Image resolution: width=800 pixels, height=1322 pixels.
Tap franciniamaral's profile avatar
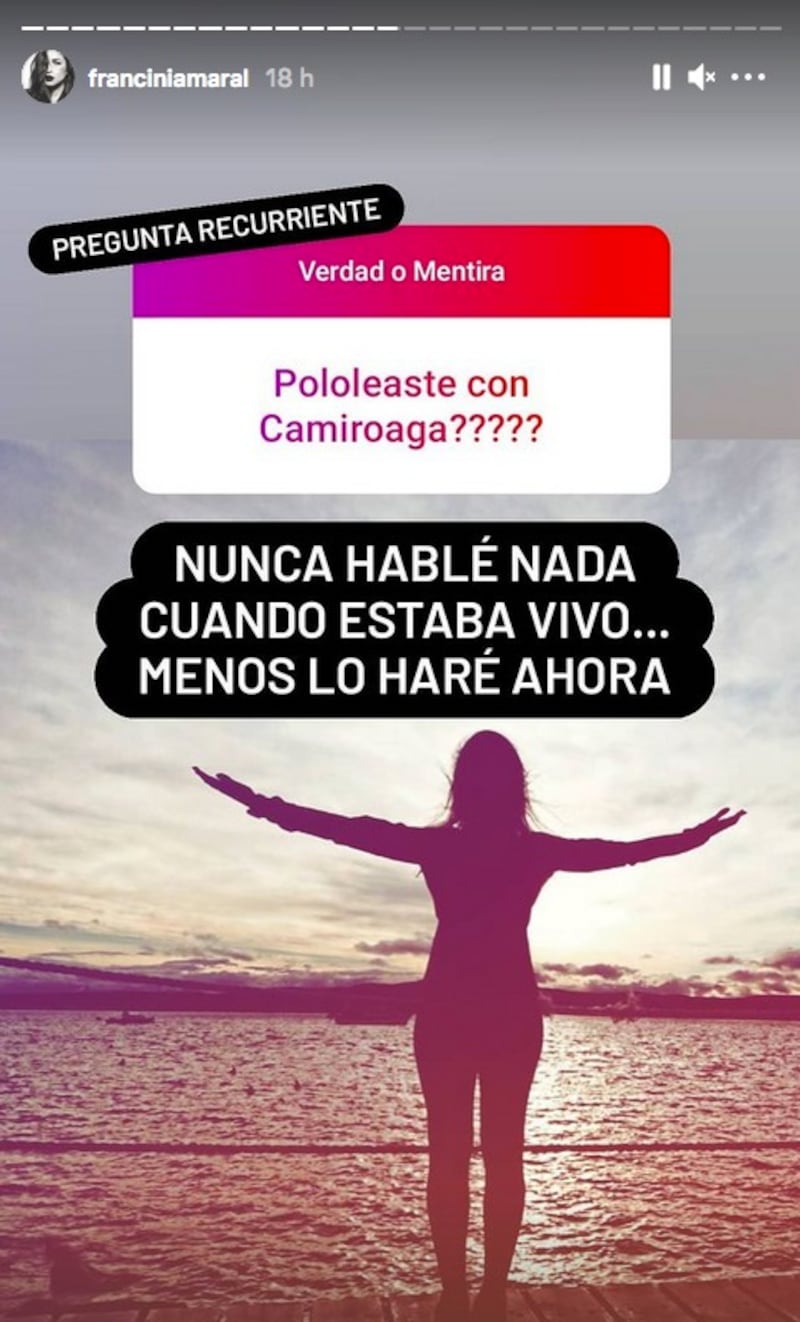pos(48,77)
